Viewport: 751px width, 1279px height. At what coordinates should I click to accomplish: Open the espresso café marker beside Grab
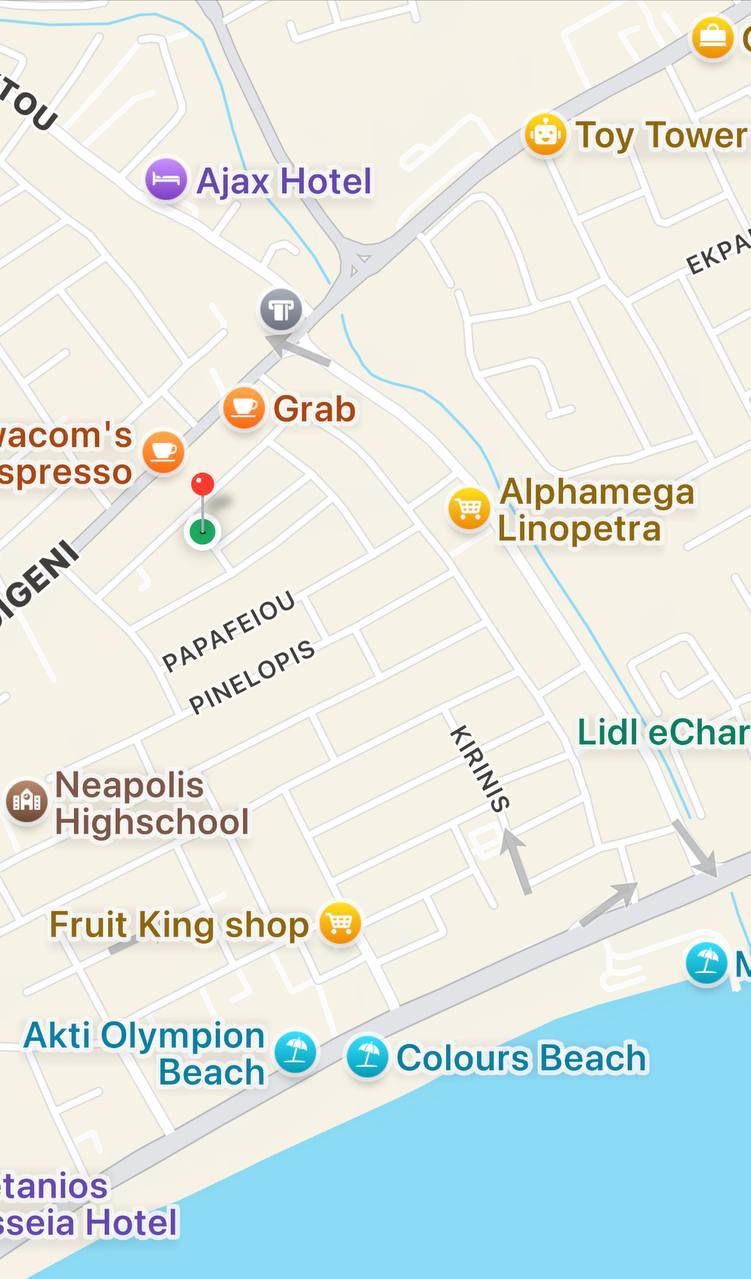pos(163,452)
